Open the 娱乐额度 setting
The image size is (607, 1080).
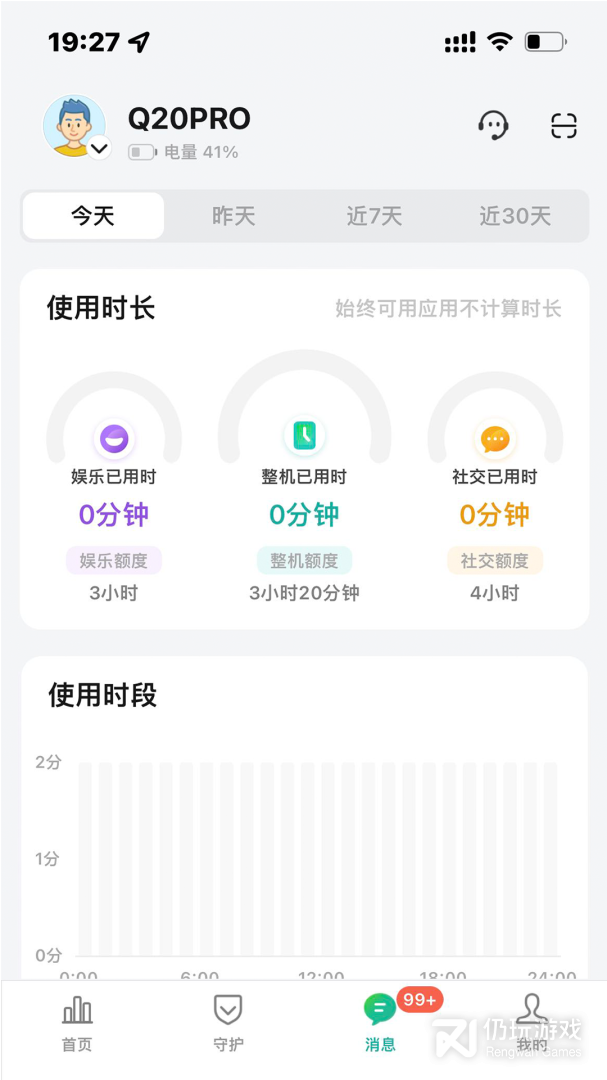pyautogui.click(x=114, y=561)
